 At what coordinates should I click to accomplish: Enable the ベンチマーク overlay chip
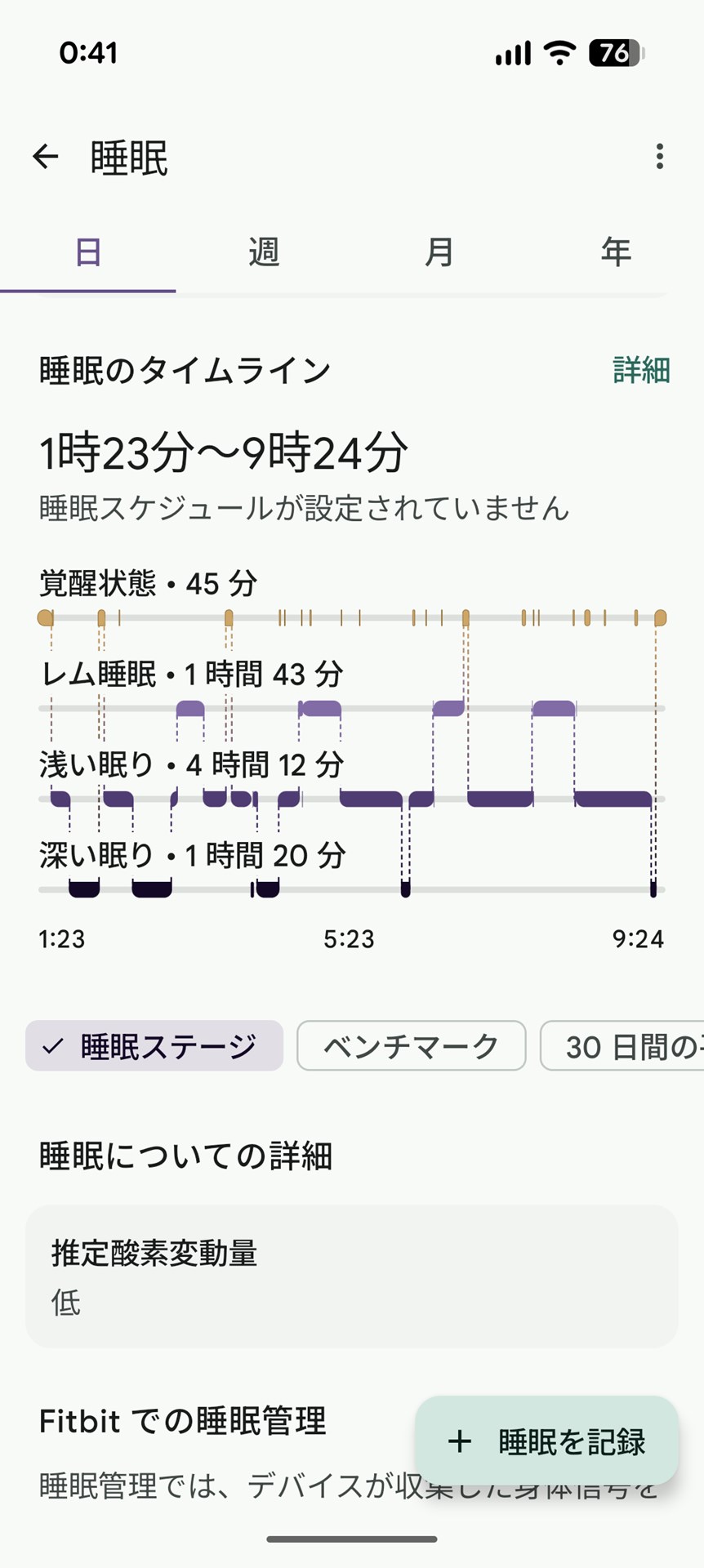[x=412, y=1045]
